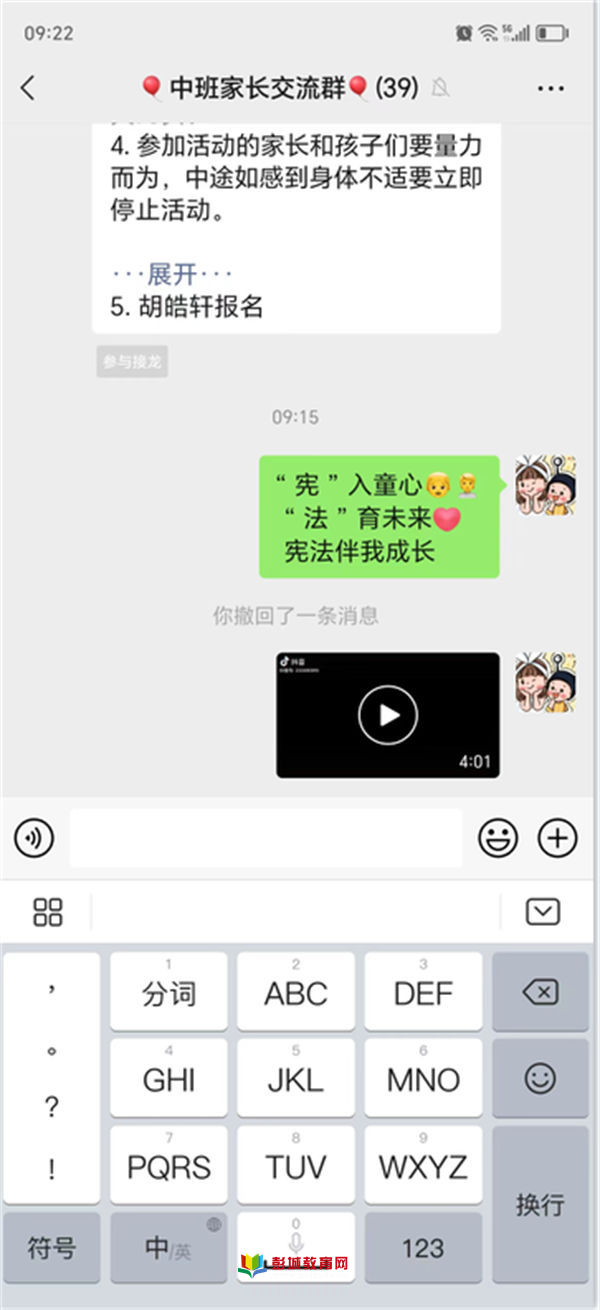Open the plus attachments menu
The height and width of the screenshot is (1310, 600).
point(557,838)
